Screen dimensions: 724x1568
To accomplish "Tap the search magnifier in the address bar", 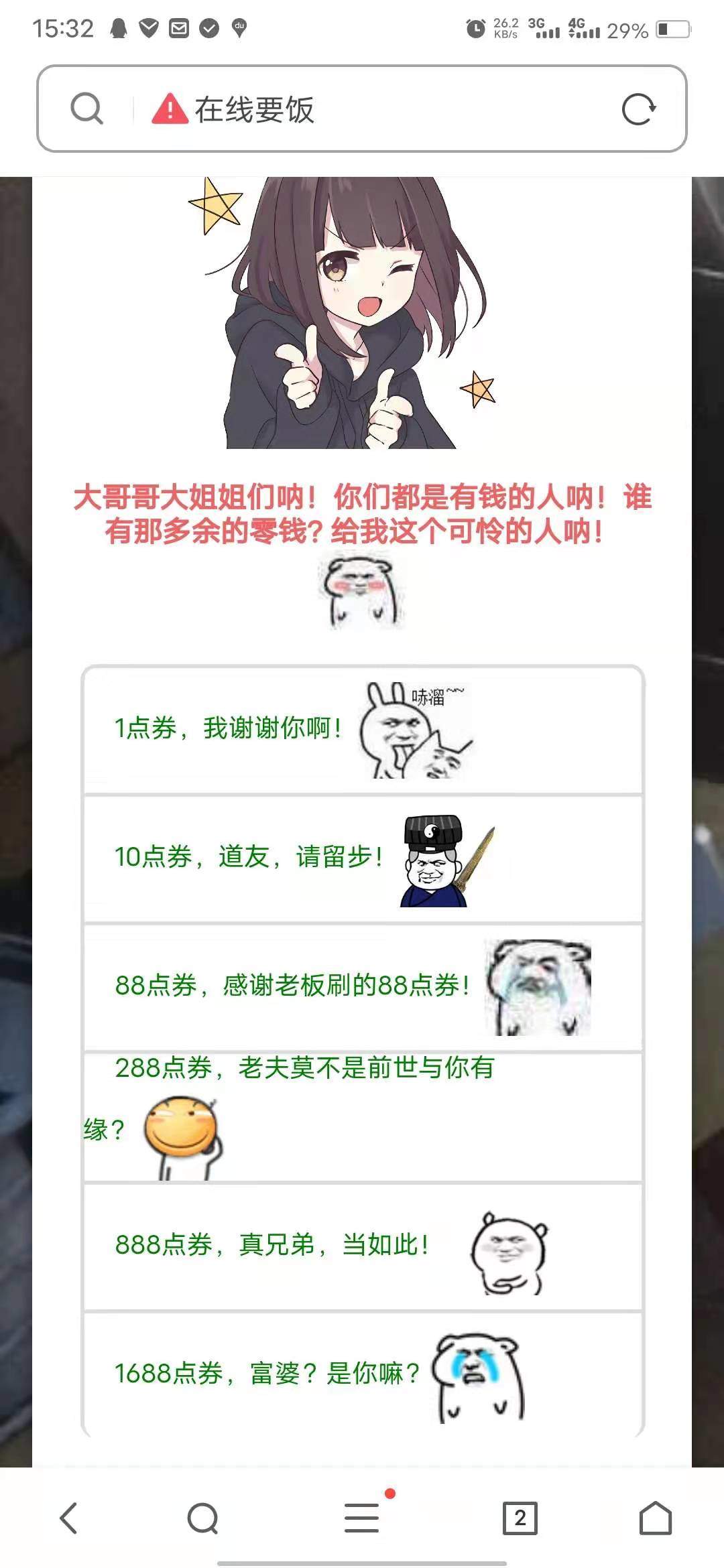I will [87, 107].
